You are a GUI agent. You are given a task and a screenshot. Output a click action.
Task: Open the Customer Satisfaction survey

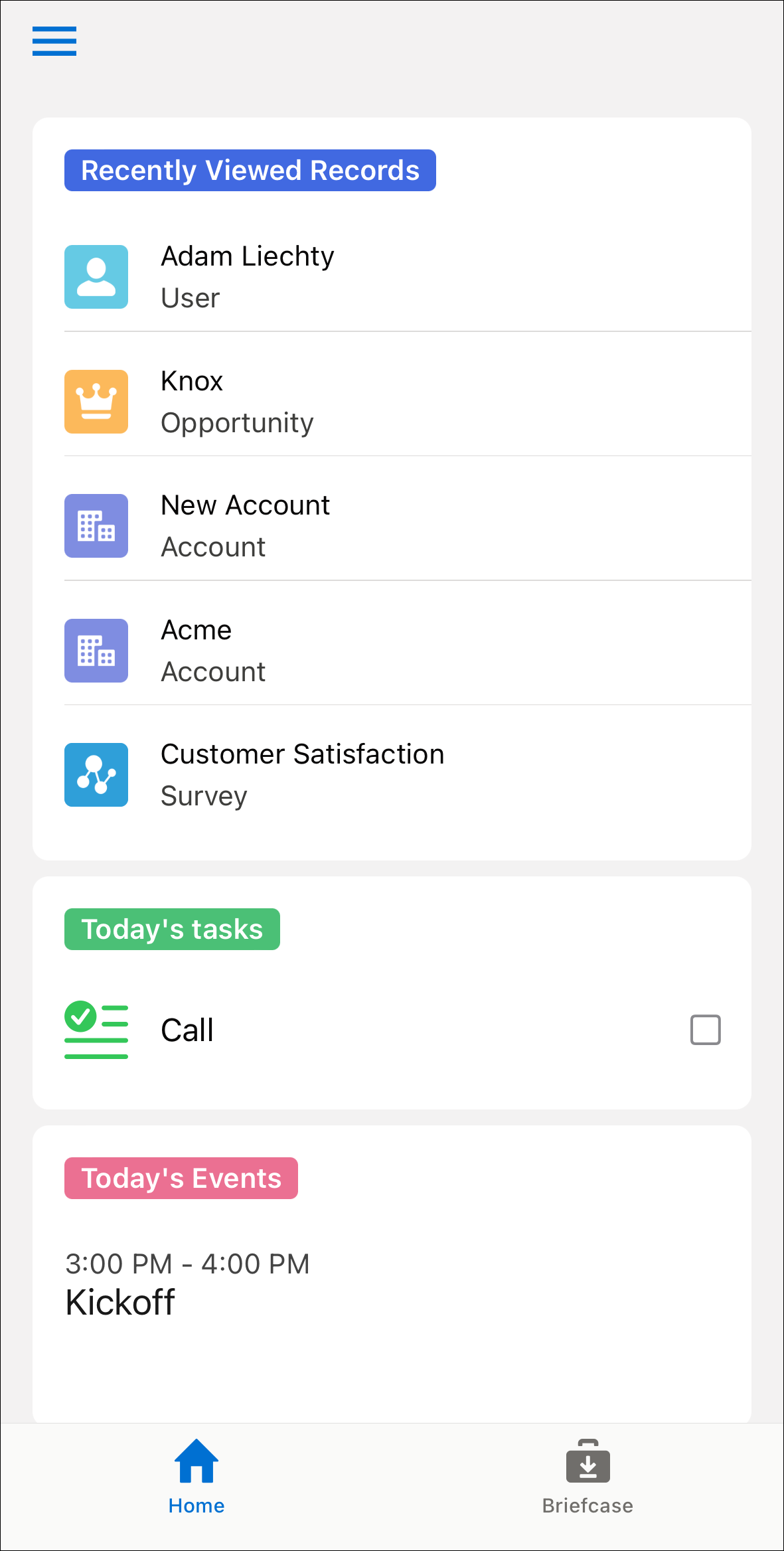303,774
